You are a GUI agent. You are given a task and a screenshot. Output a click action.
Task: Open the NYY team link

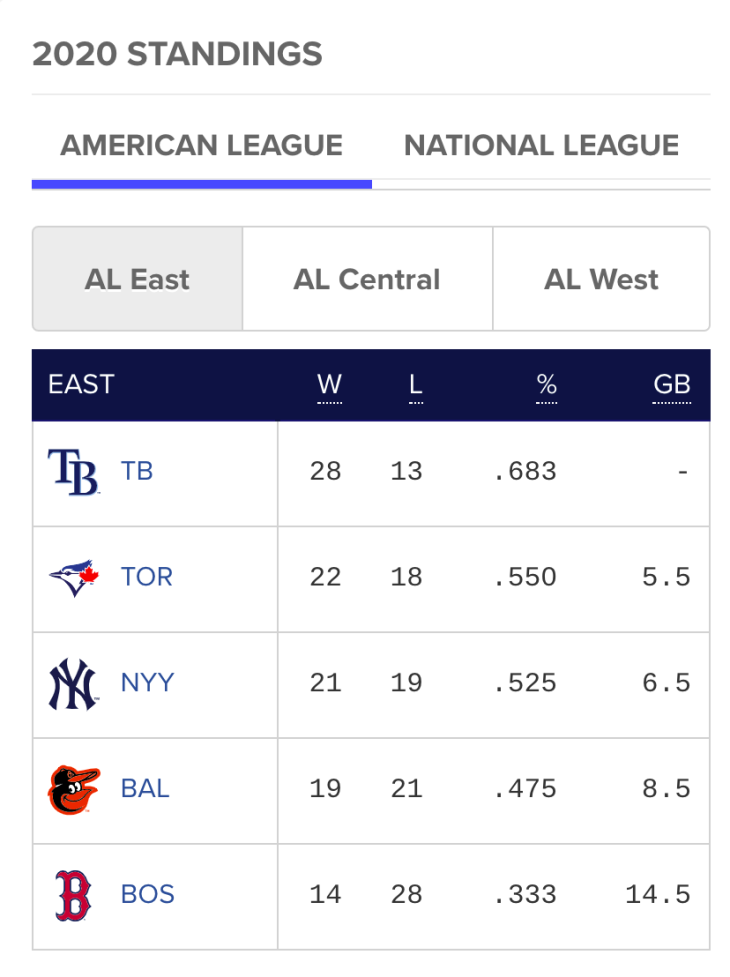[x=147, y=683]
